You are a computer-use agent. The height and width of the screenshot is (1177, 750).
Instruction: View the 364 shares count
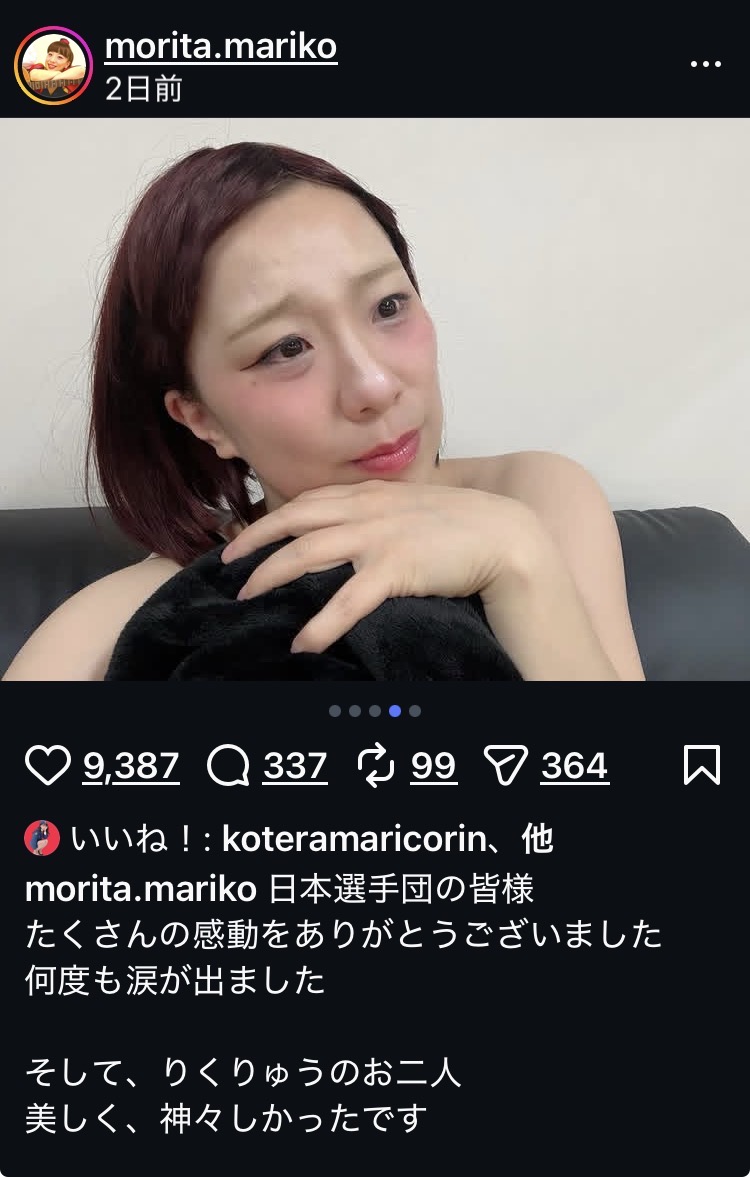tap(574, 767)
